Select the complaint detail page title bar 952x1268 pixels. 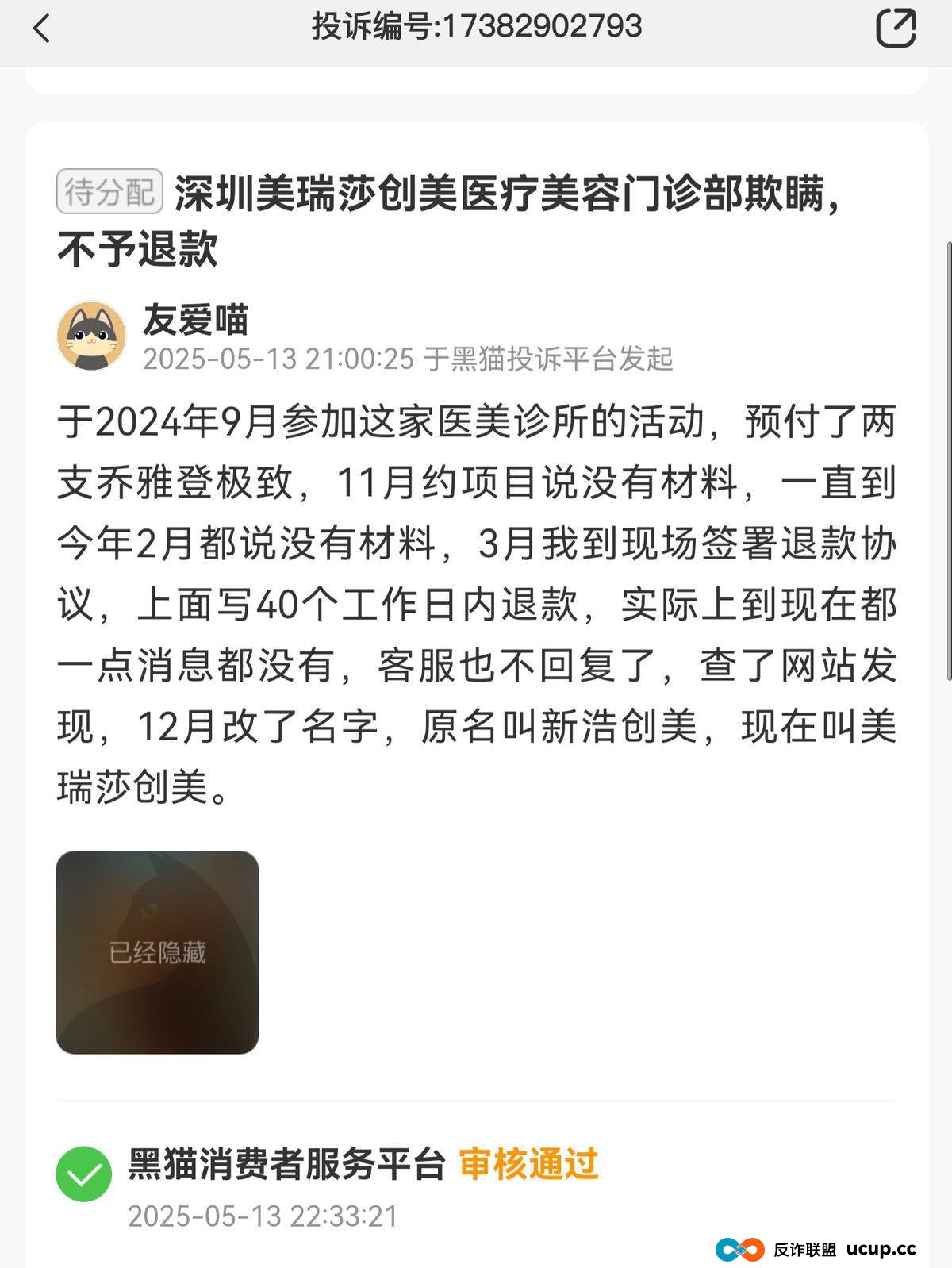[x=476, y=28]
